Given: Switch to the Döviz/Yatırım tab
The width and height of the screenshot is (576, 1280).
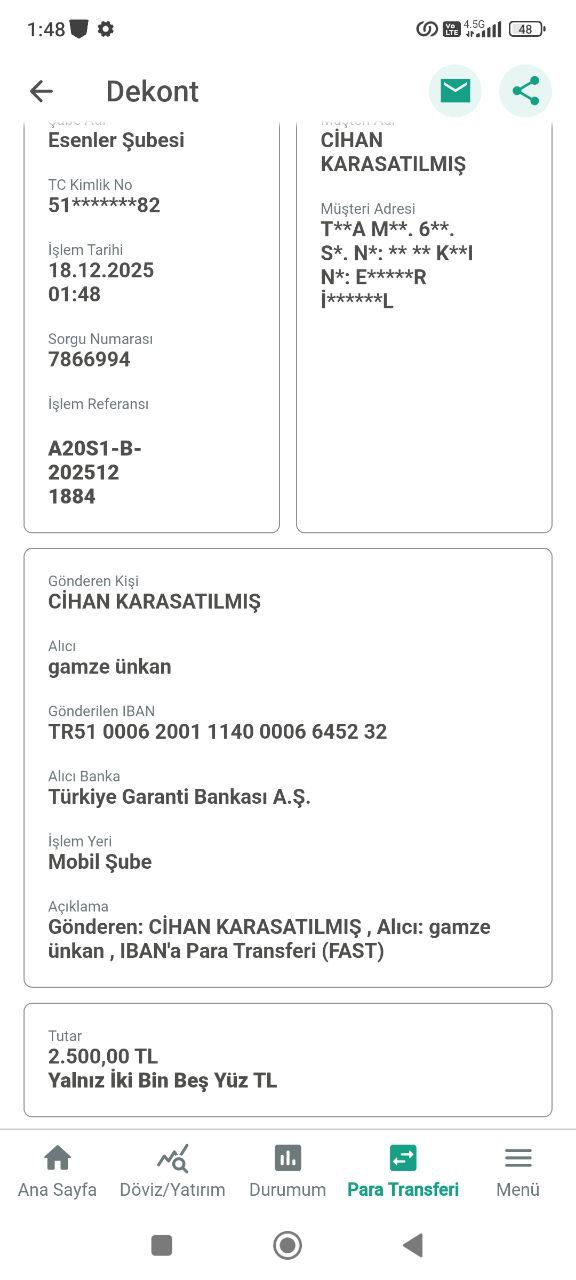Looking at the screenshot, I should point(172,1172).
